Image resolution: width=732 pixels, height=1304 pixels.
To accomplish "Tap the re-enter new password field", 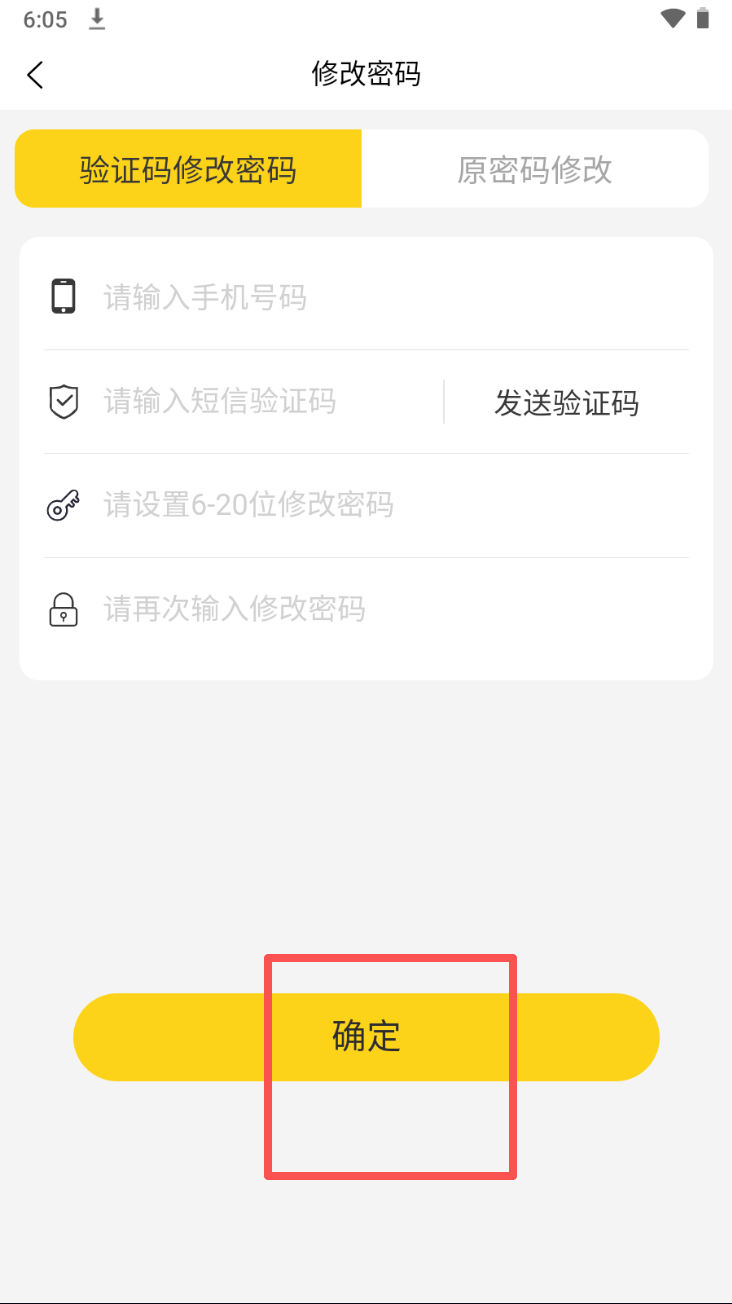I will 380,609.
